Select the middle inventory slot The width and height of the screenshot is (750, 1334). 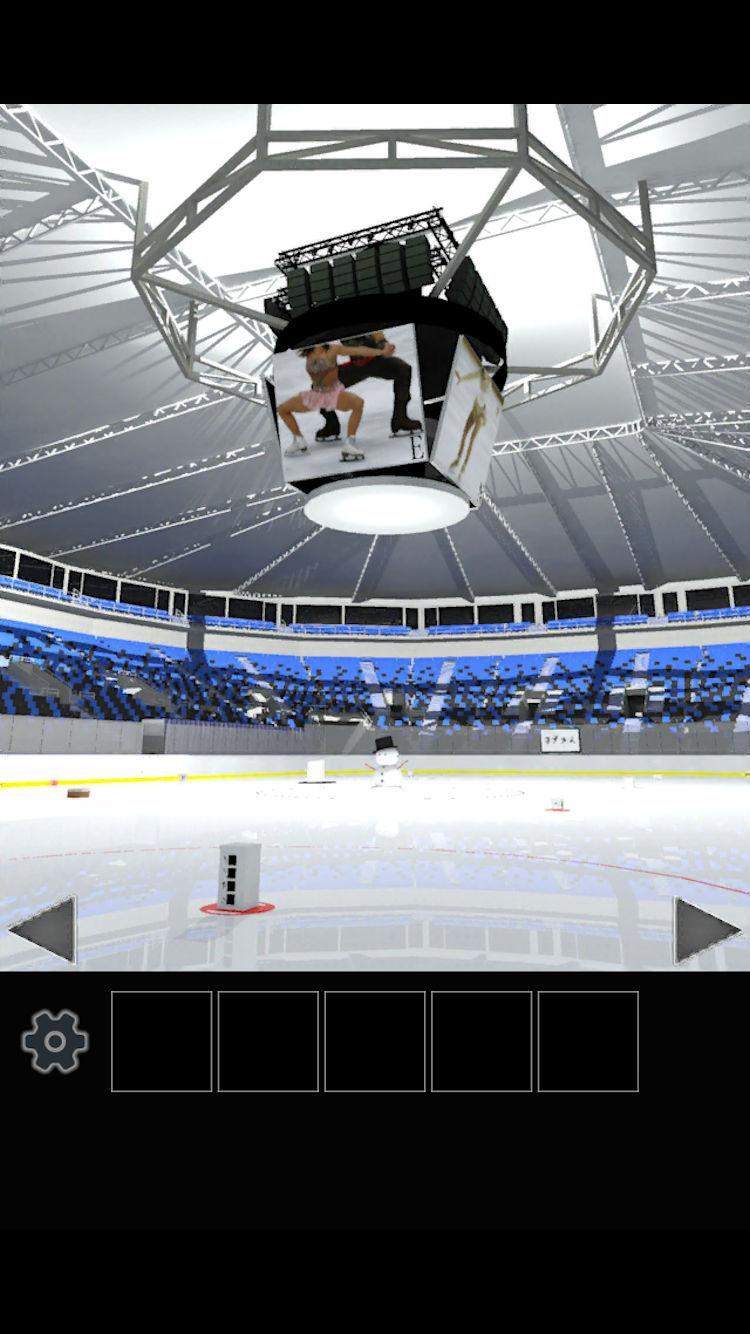pyautogui.click(x=375, y=1040)
